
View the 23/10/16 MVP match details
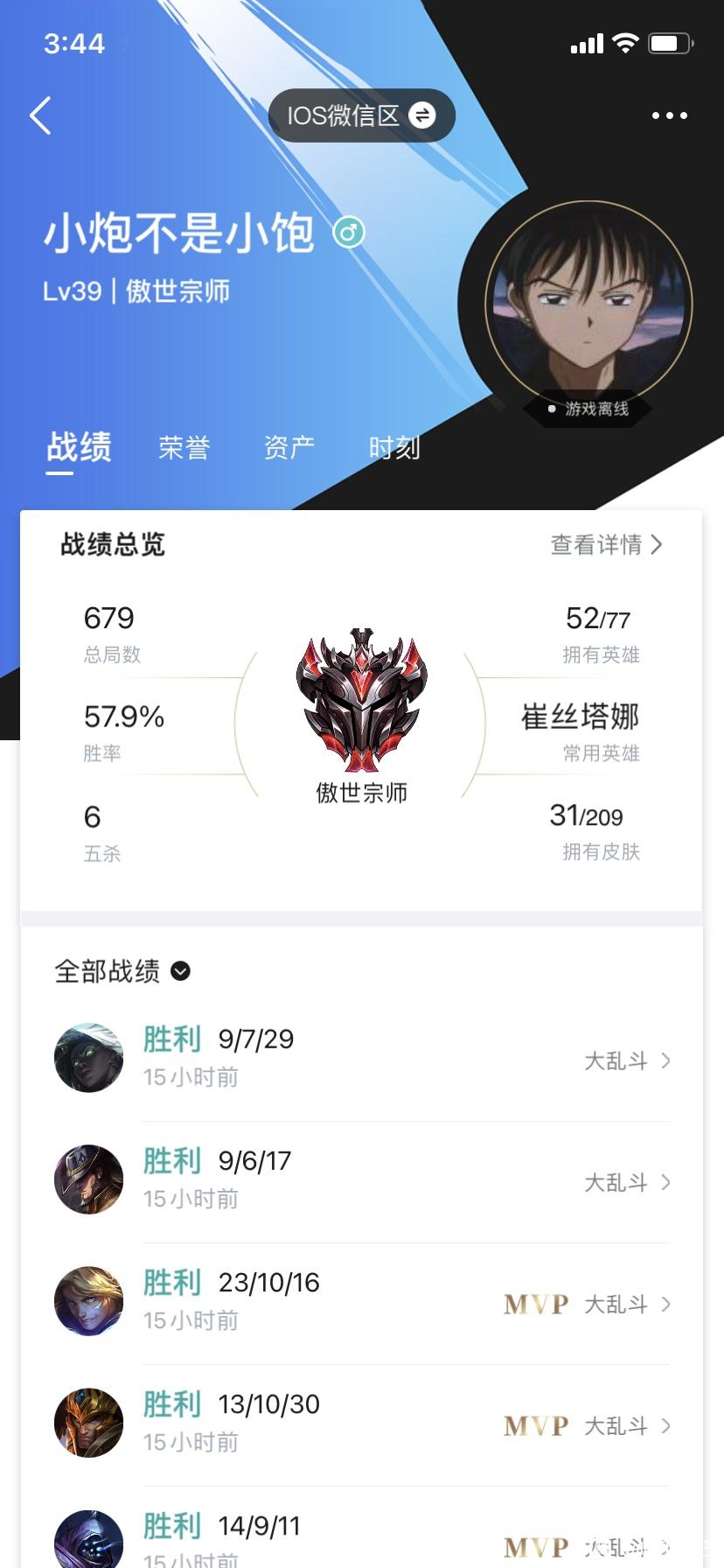pos(362,1304)
